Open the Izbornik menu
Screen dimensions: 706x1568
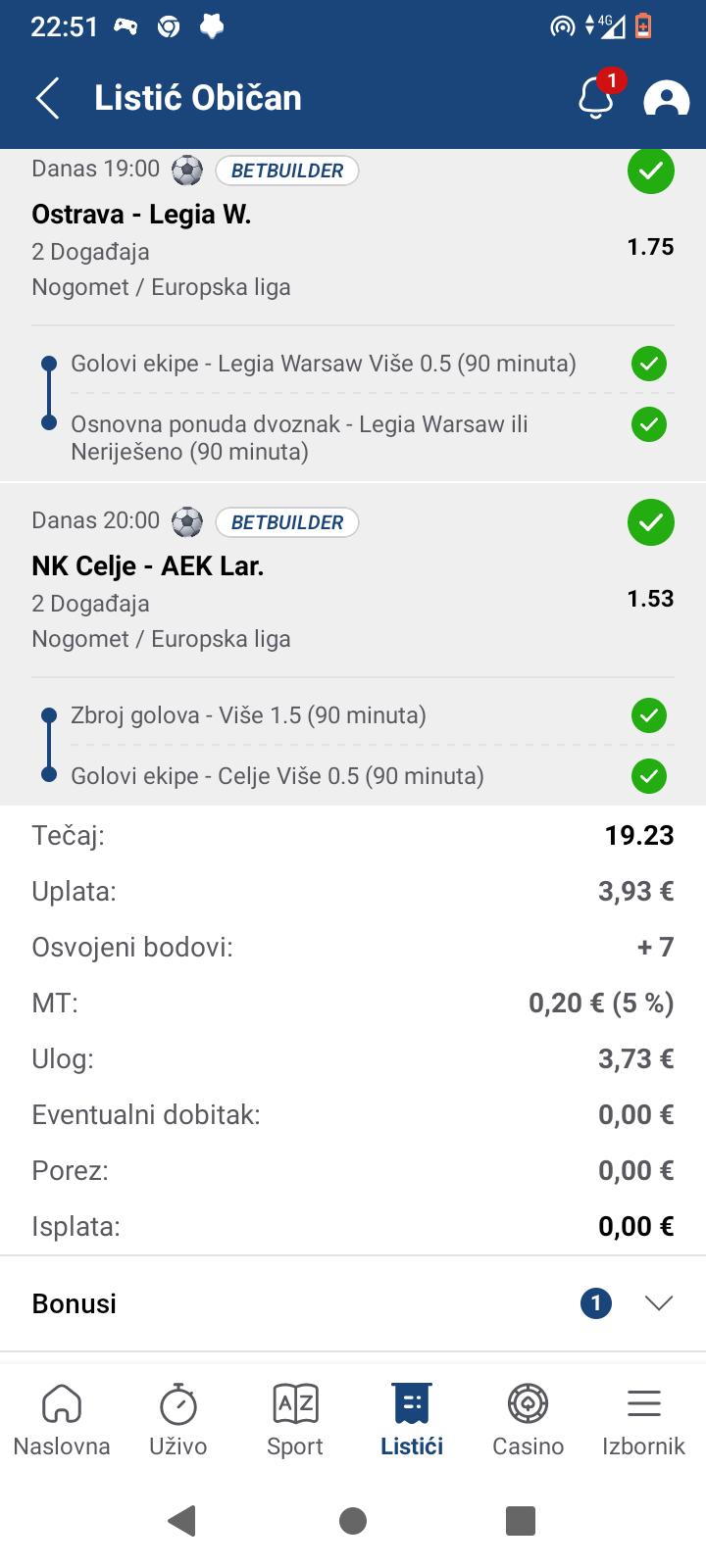pyautogui.click(x=644, y=1420)
